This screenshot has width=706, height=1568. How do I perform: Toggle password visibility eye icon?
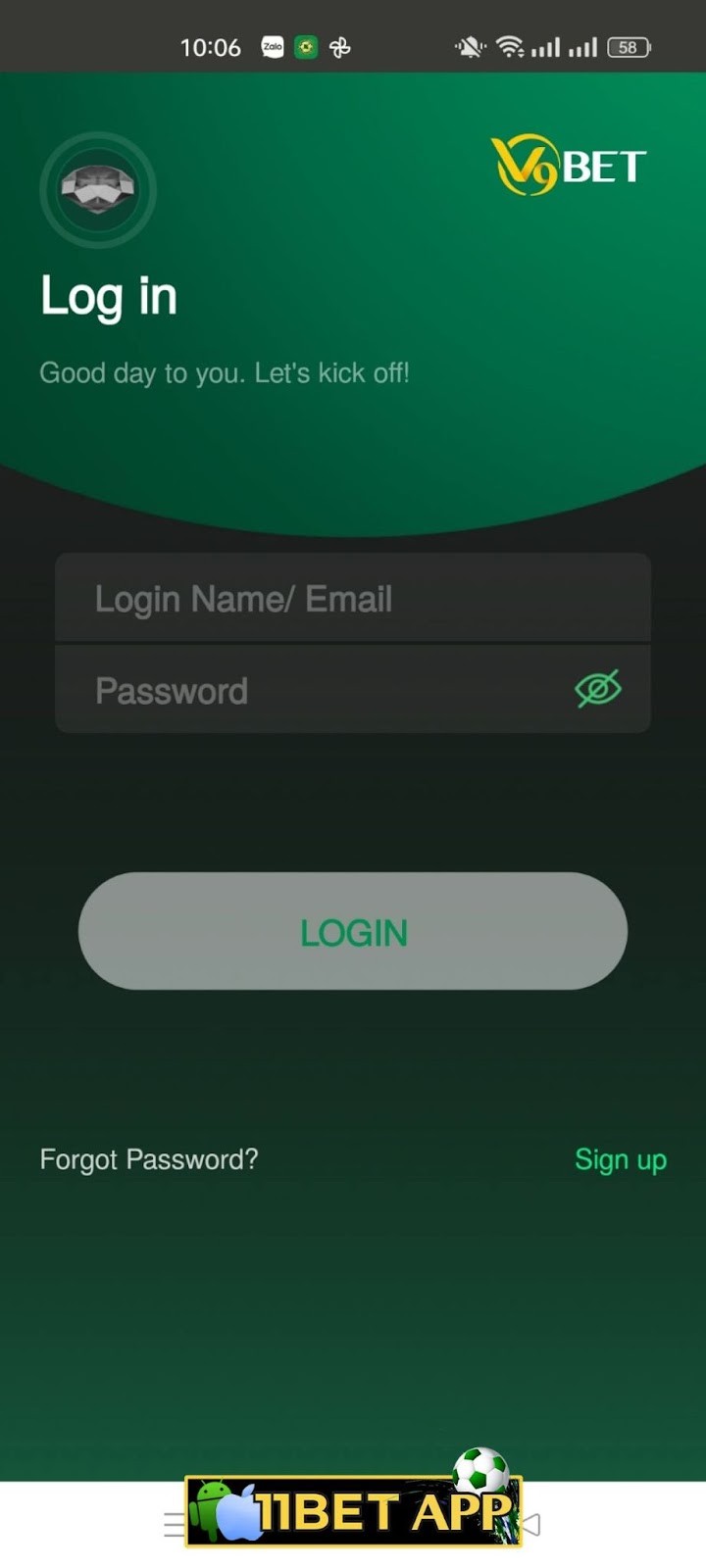pyautogui.click(x=598, y=690)
